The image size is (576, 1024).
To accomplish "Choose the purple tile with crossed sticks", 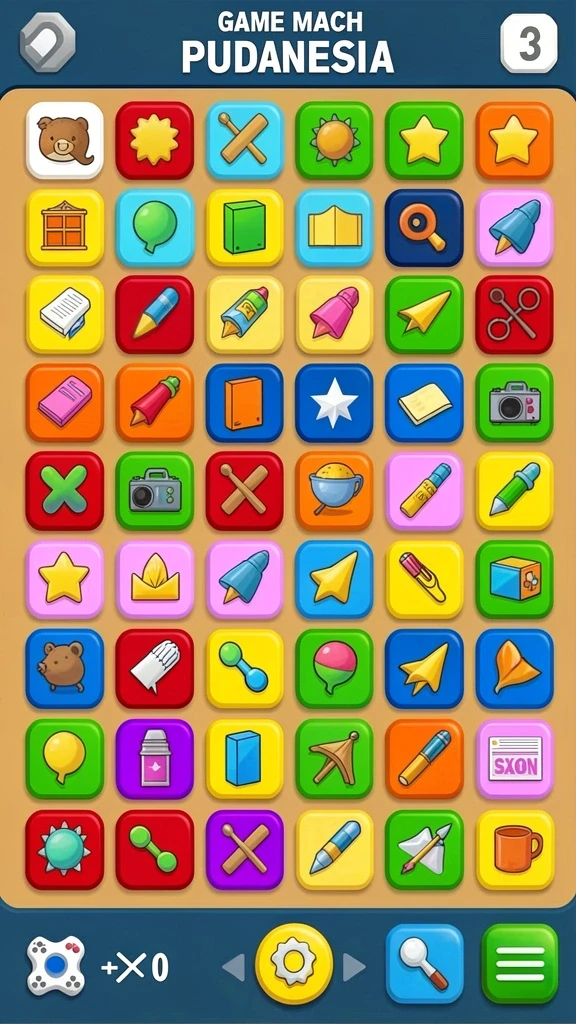I will pos(244,850).
